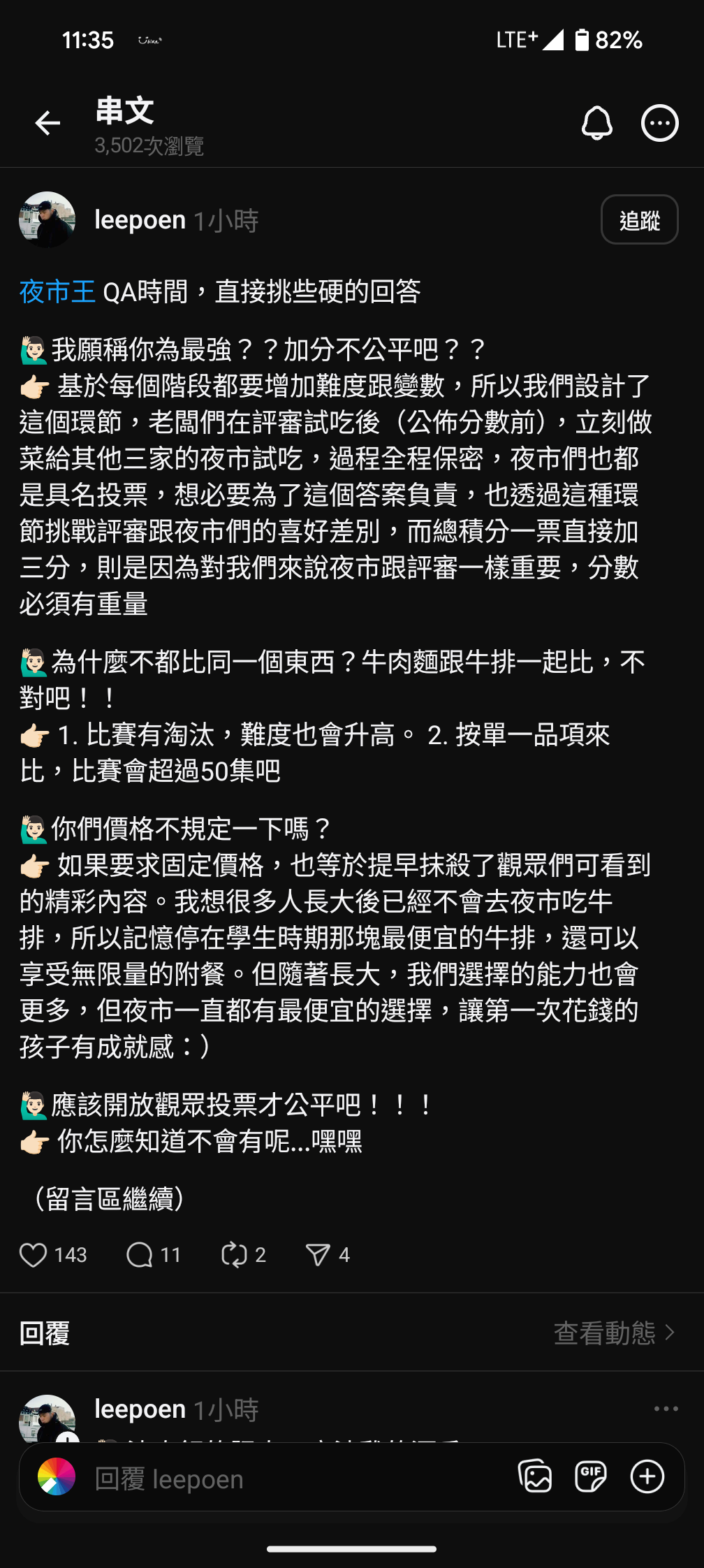Repost this thread
Screen dimensions: 704x1568
(234, 1255)
